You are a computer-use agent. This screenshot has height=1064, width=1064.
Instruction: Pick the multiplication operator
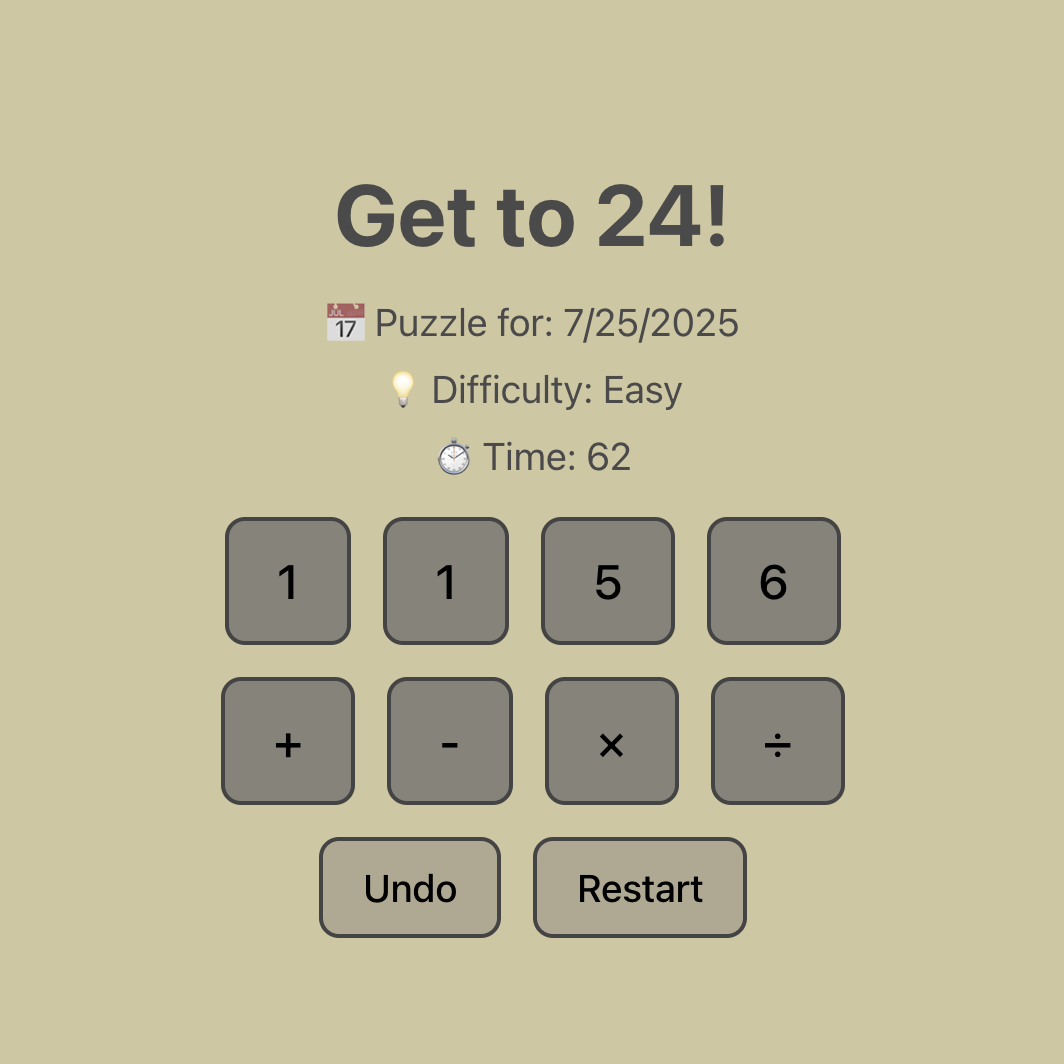(611, 741)
